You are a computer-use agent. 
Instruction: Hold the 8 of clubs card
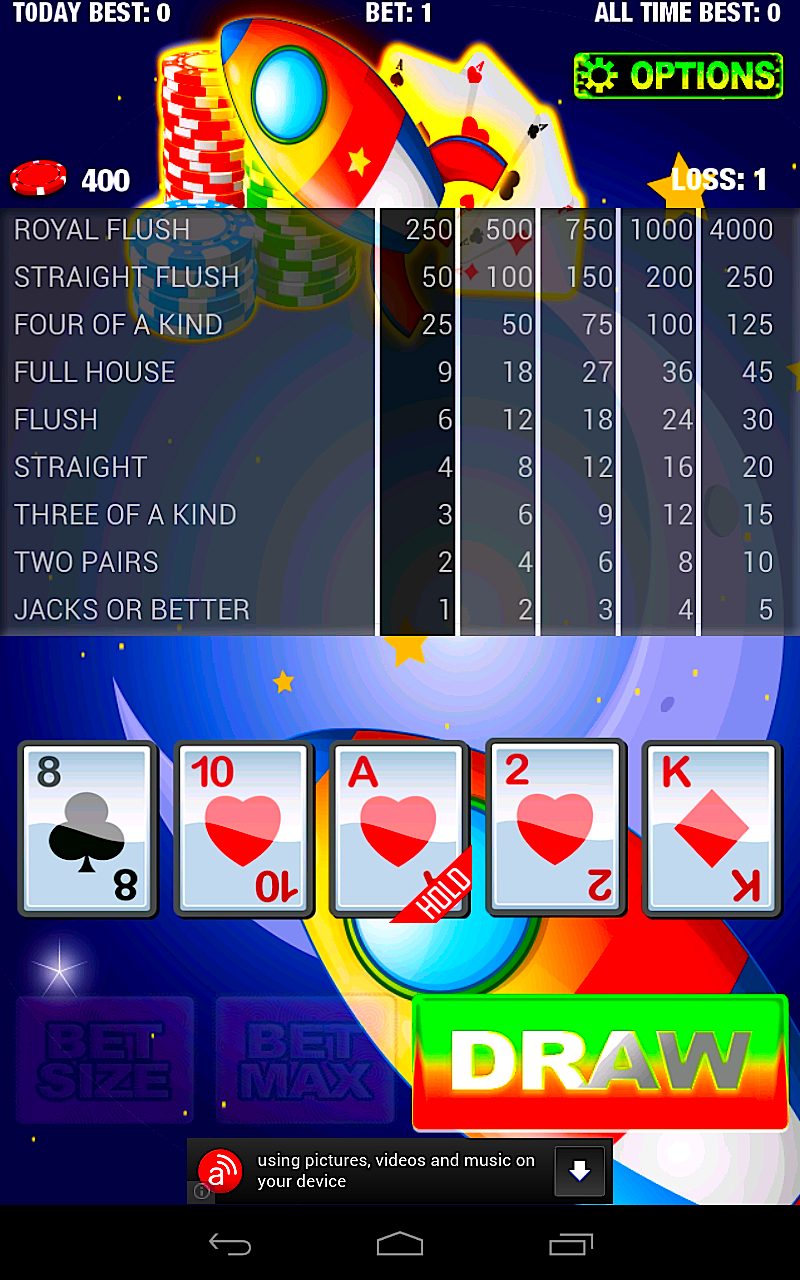[88, 828]
